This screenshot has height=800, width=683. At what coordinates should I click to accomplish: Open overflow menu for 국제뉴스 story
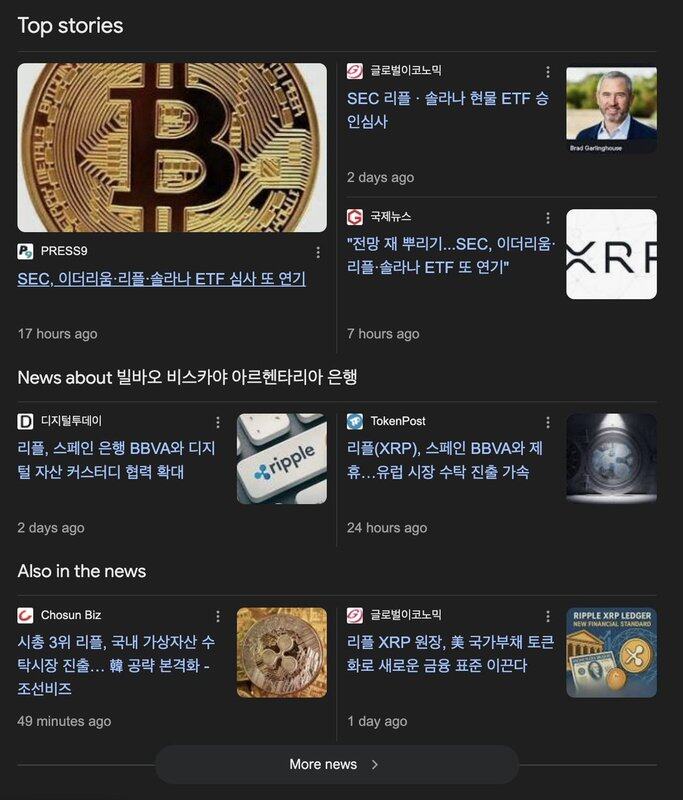click(x=547, y=218)
